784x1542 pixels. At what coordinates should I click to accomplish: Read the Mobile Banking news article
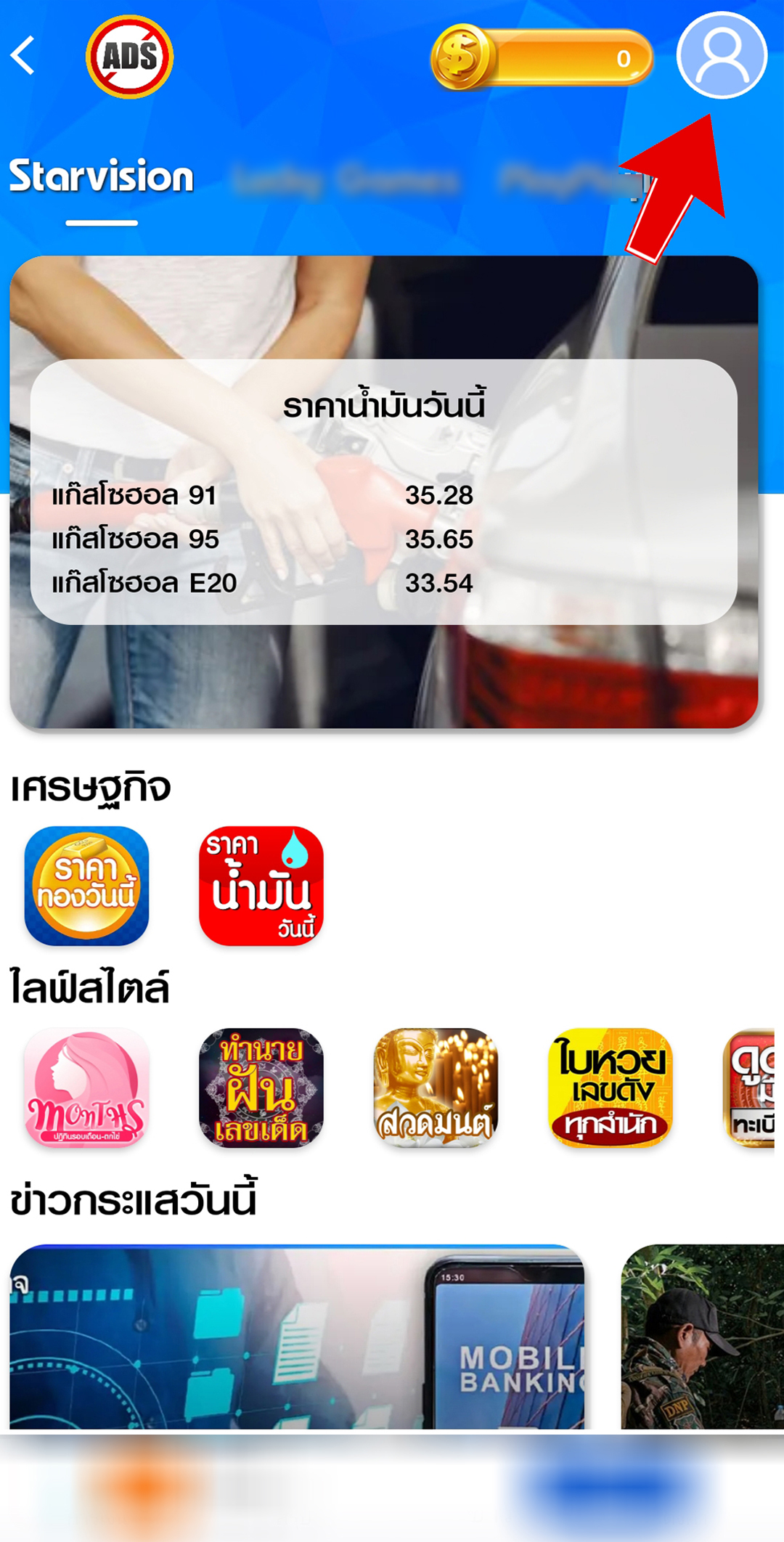297,1336
